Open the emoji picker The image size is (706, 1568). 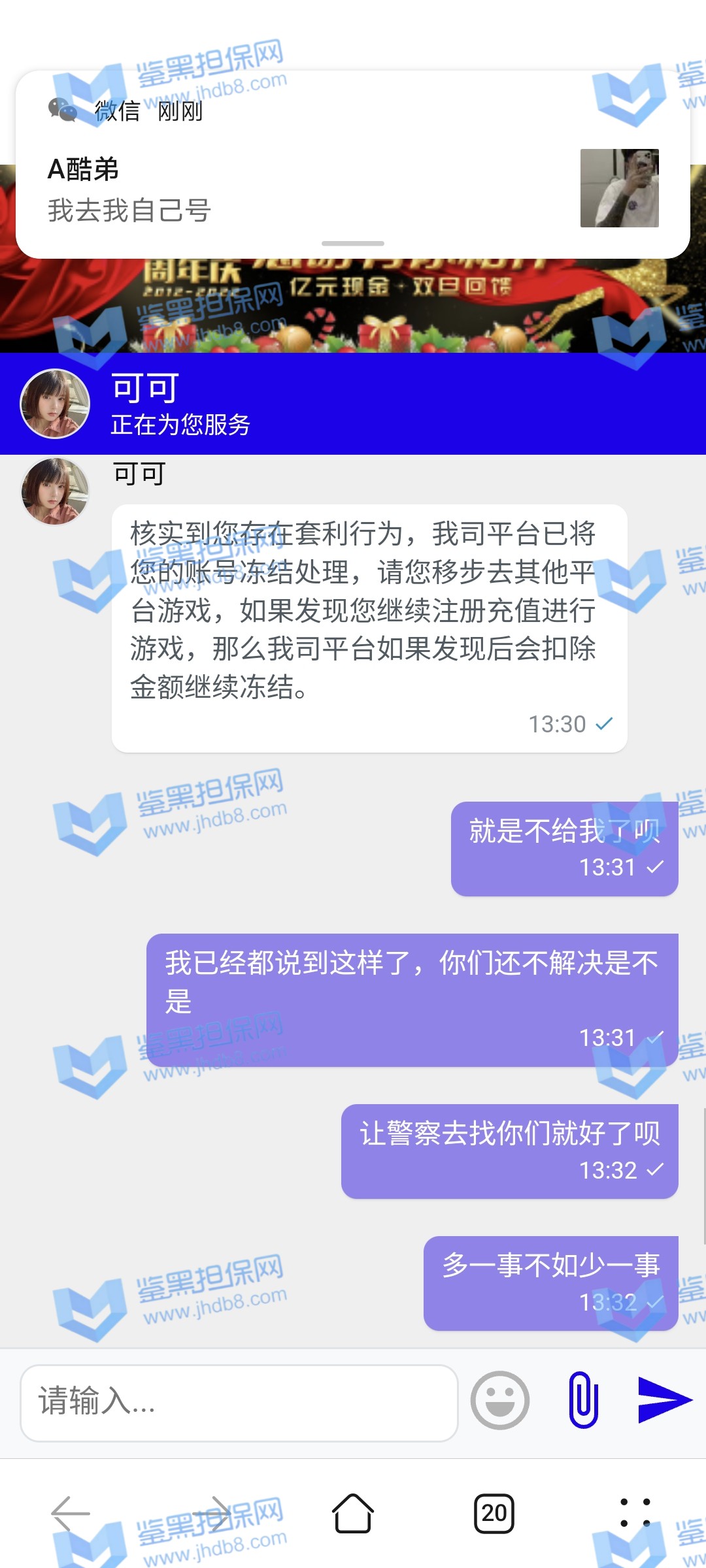[500, 1400]
